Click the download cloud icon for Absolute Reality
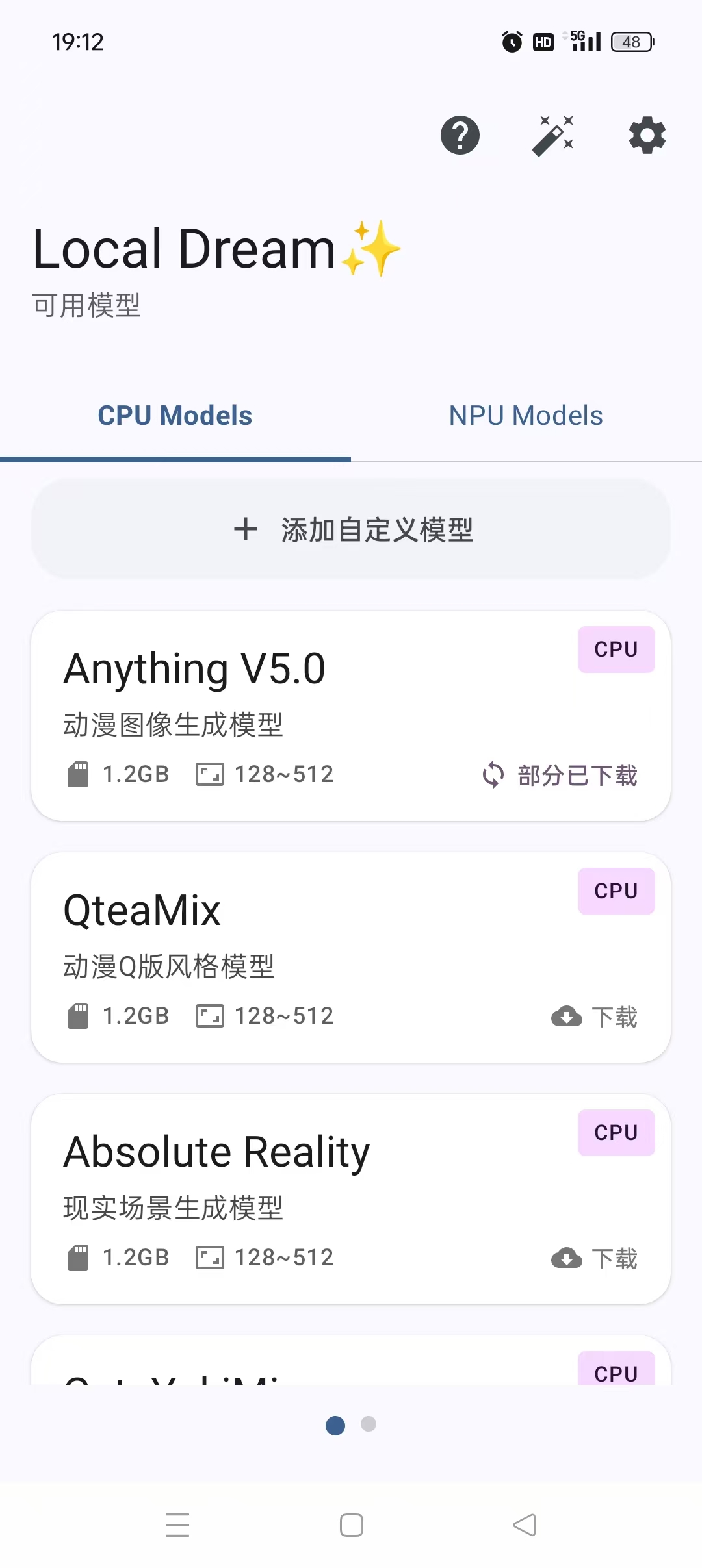The image size is (702, 1568). tap(567, 1258)
